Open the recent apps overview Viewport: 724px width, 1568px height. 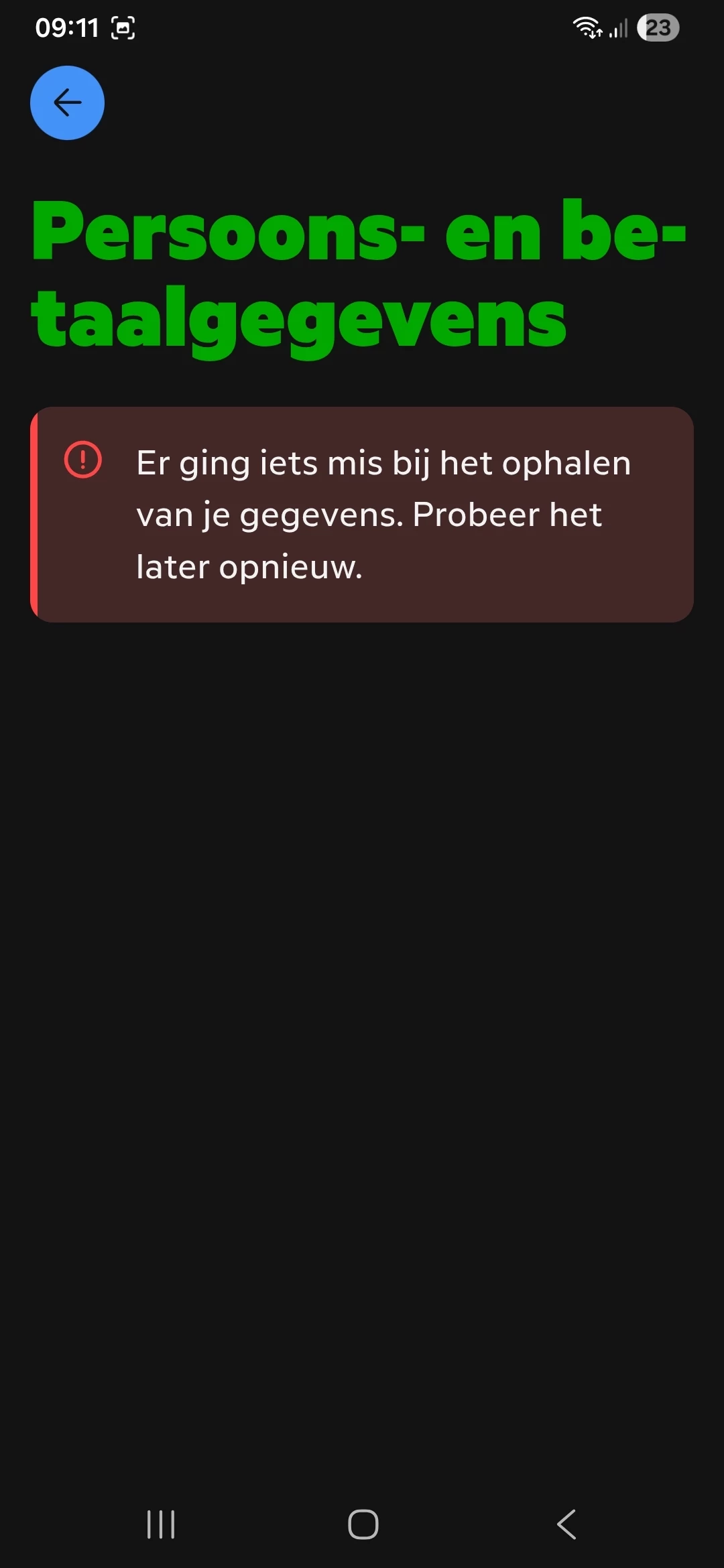(161, 1524)
